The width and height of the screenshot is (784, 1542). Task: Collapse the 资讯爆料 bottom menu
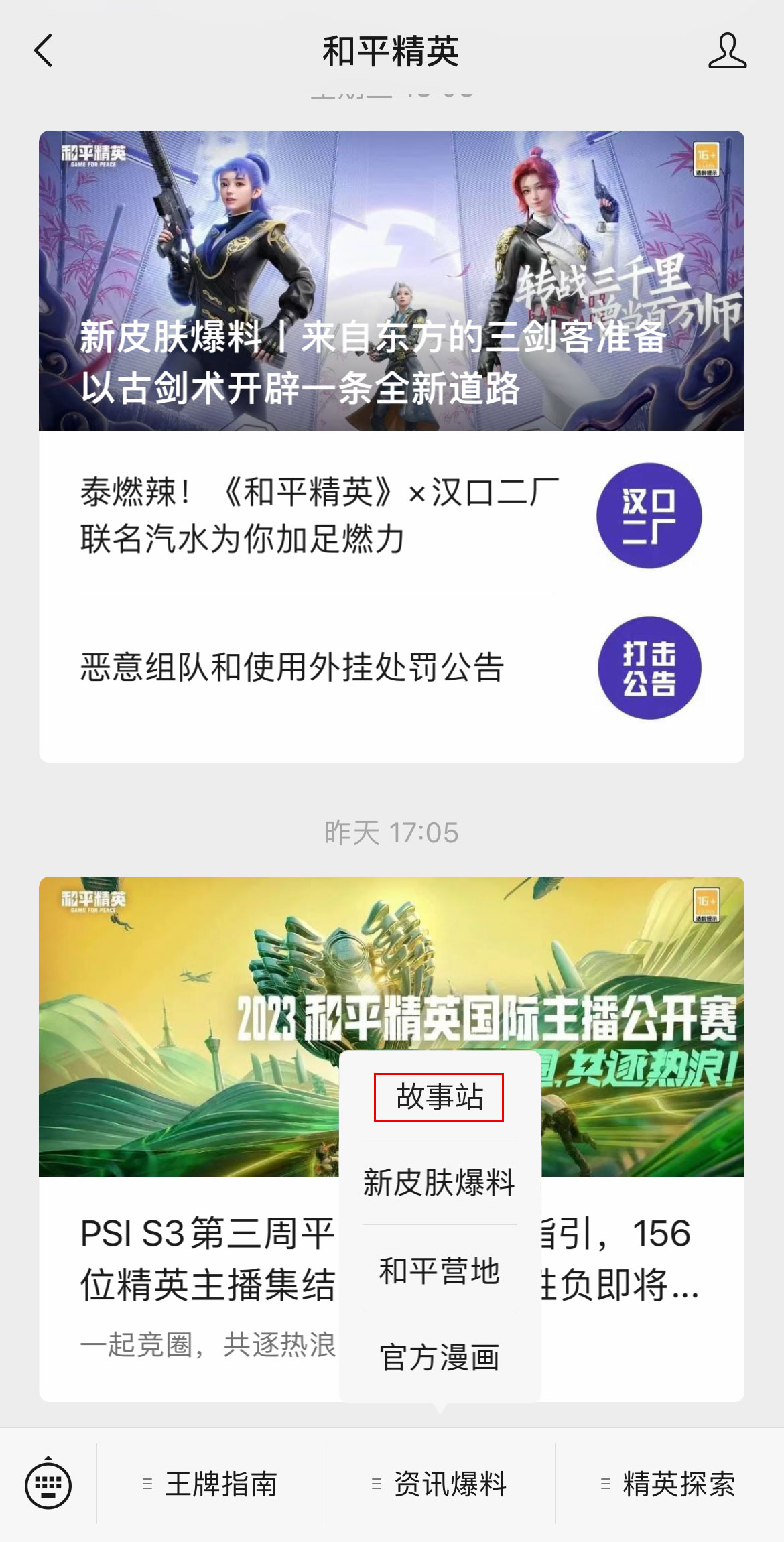click(440, 1484)
